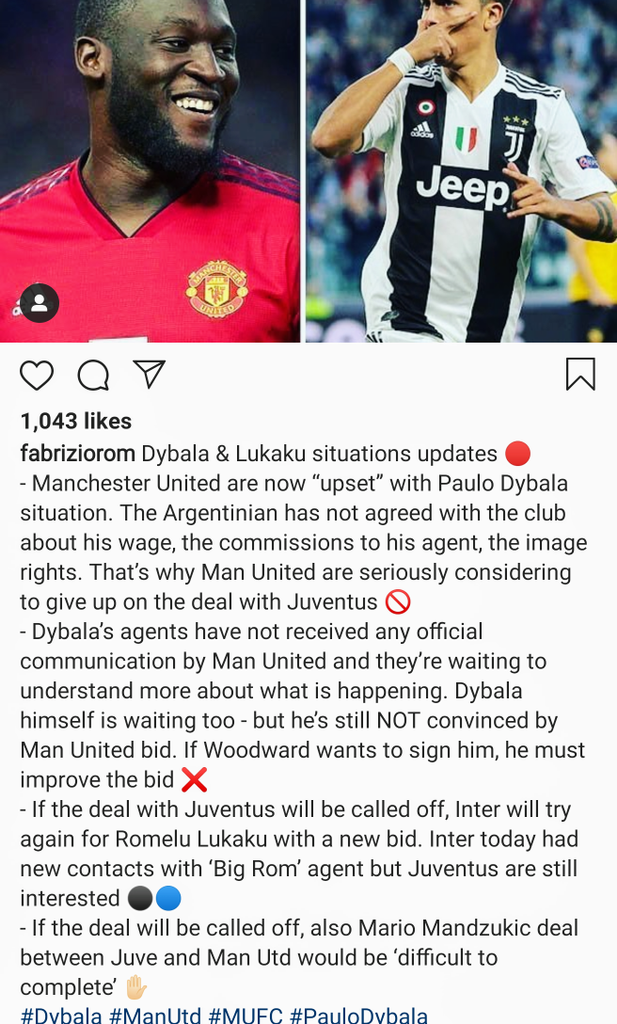
Task: Open fabriziorom profile from caption
Action: (x=77, y=453)
